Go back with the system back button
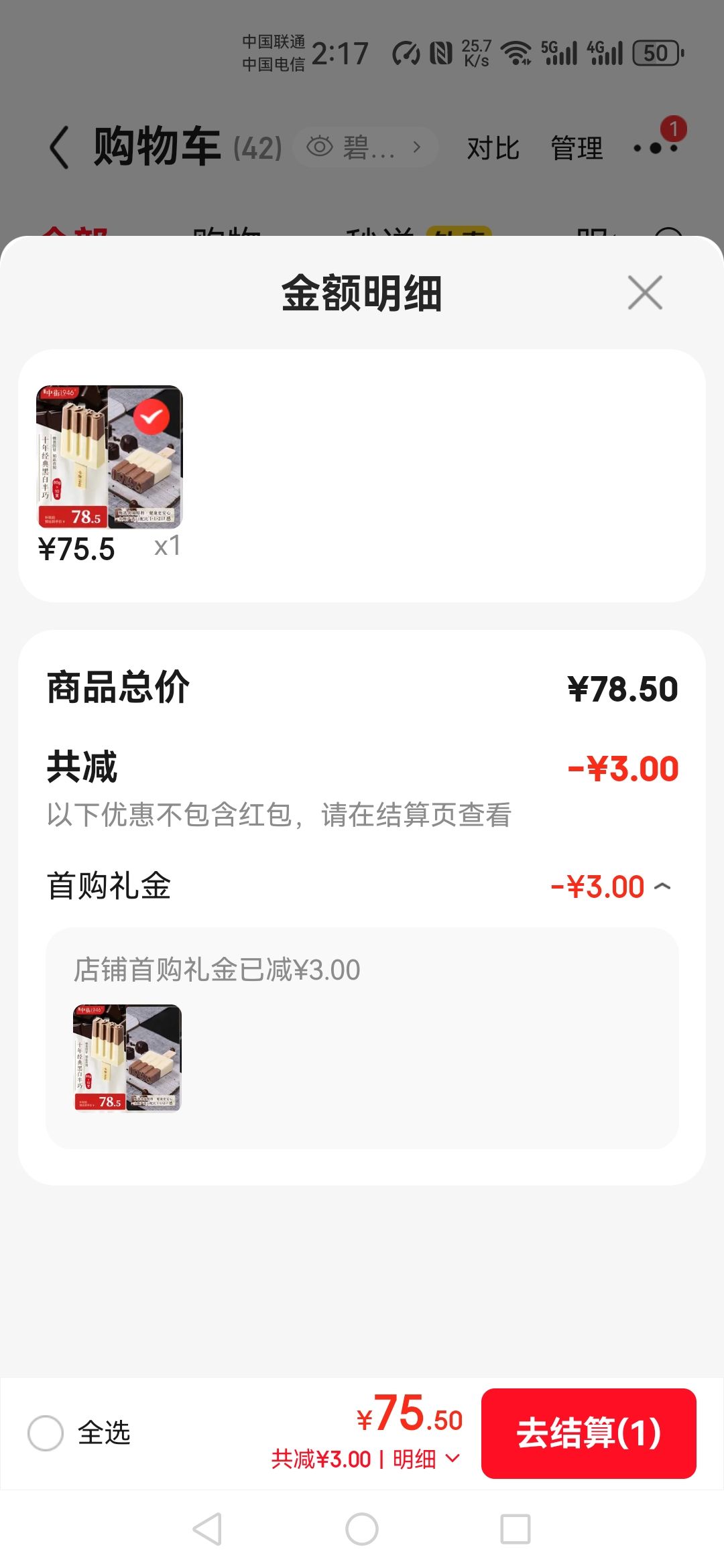Viewport: 724px width, 1568px height. tap(207, 1529)
